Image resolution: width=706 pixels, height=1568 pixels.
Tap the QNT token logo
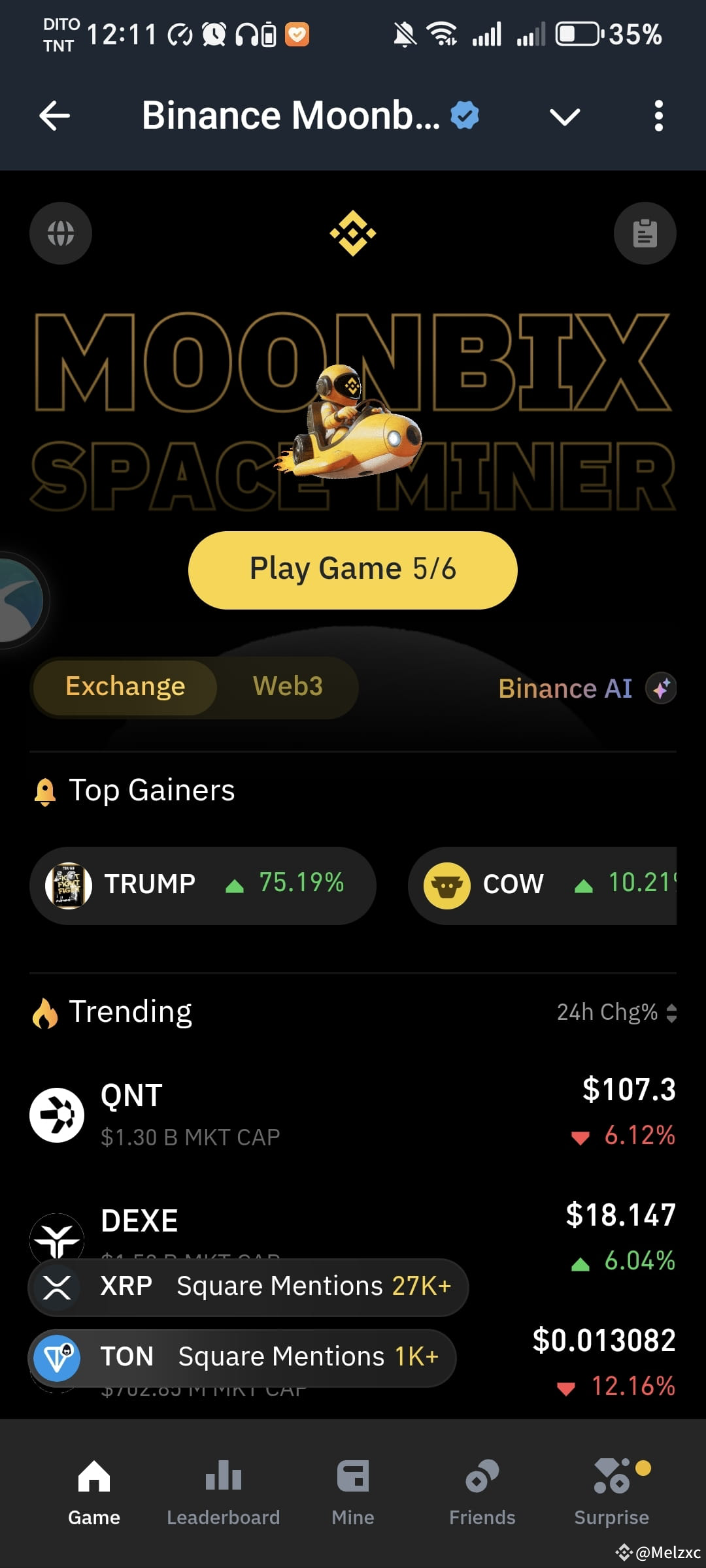click(x=56, y=1114)
